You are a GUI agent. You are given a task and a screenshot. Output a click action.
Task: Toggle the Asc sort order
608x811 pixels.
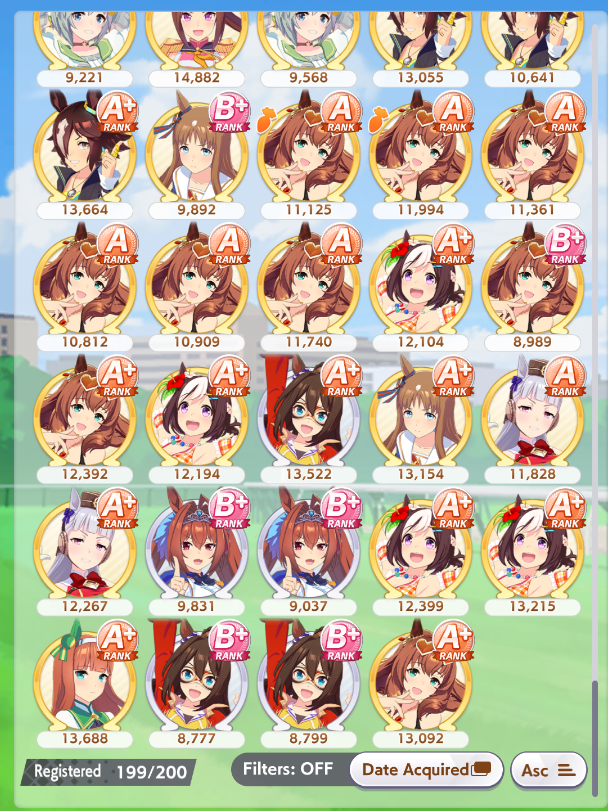click(x=548, y=769)
